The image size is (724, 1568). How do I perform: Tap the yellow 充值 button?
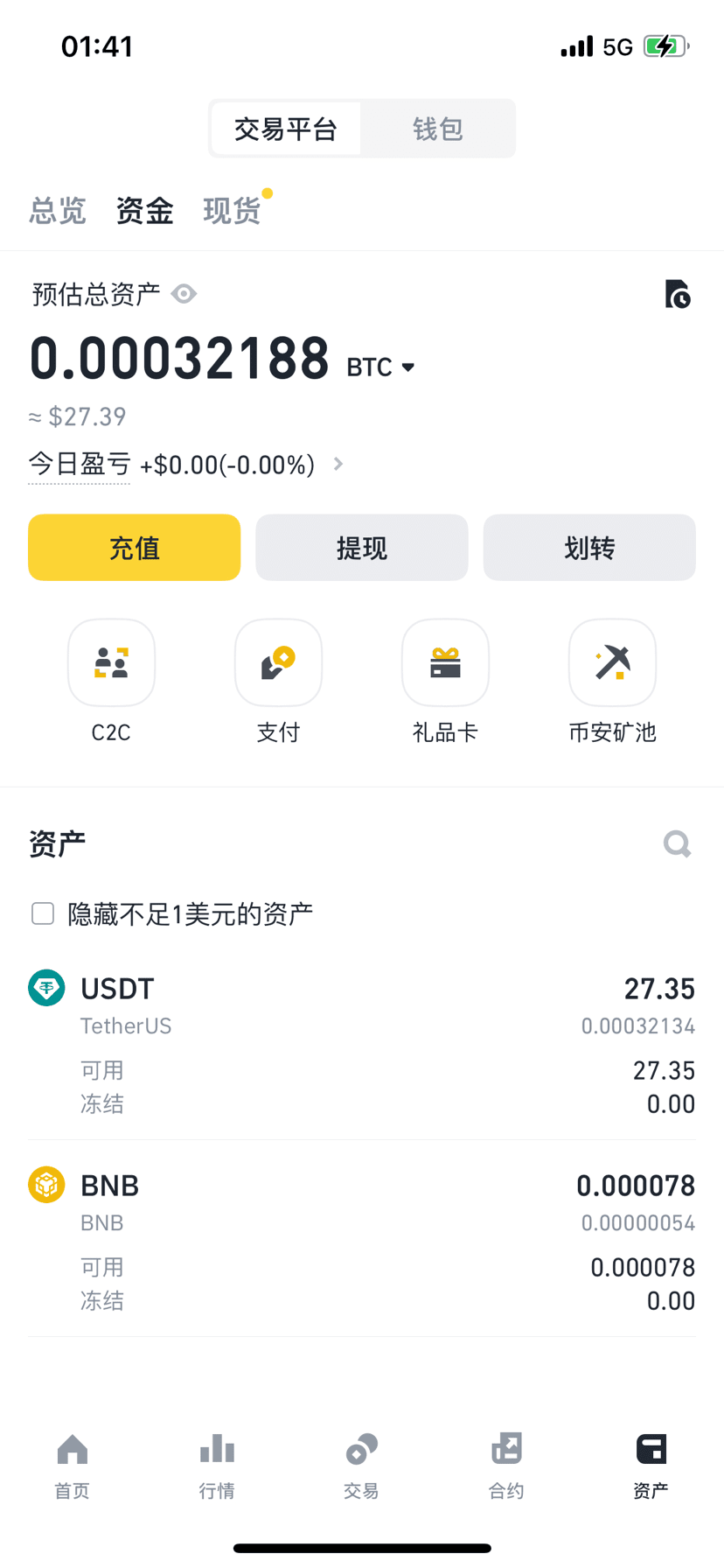134,548
